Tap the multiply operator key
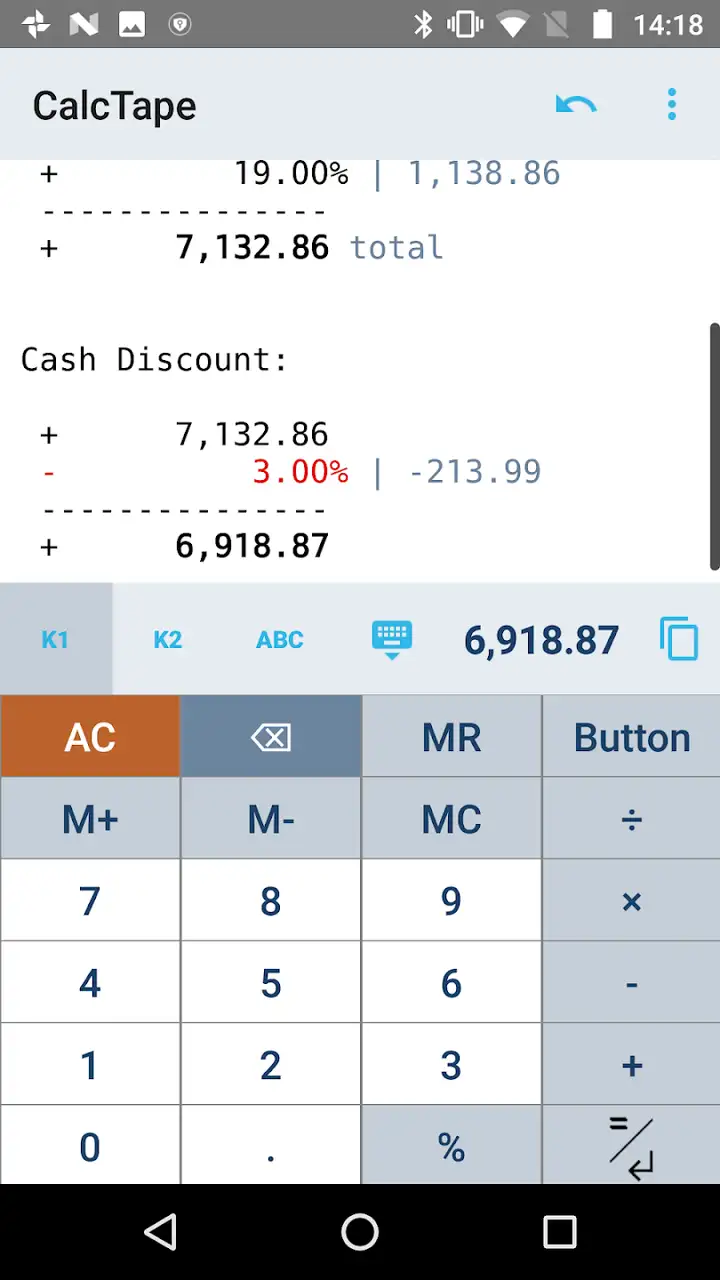720x1280 pixels. pos(632,901)
